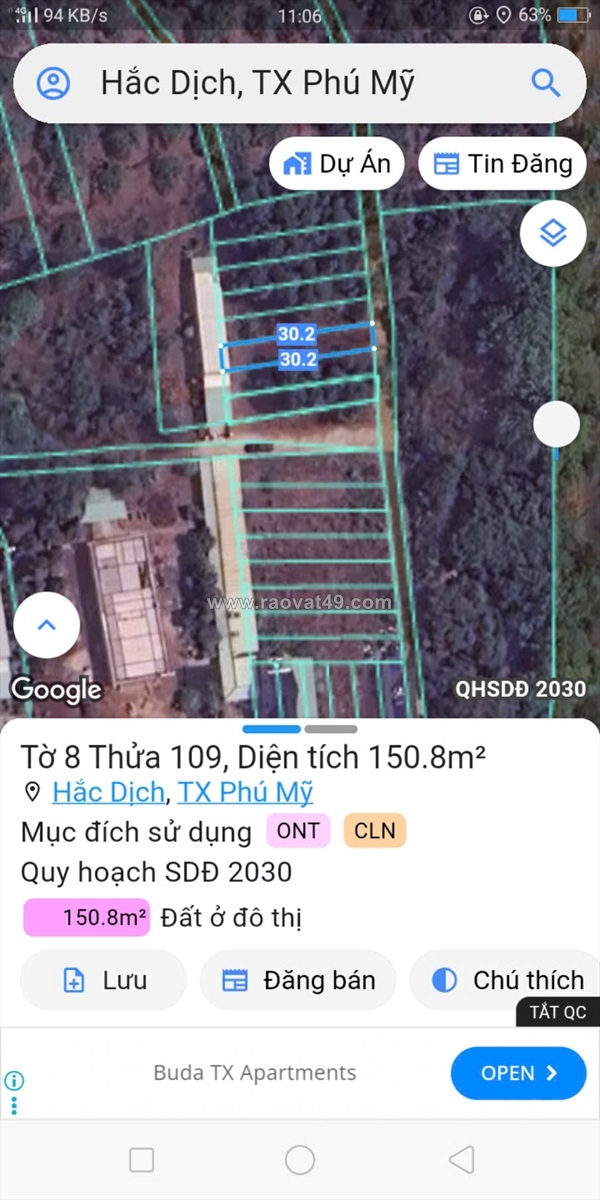The image size is (600, 1200).
Task: Open the map layers button
Action: point(552,234)
